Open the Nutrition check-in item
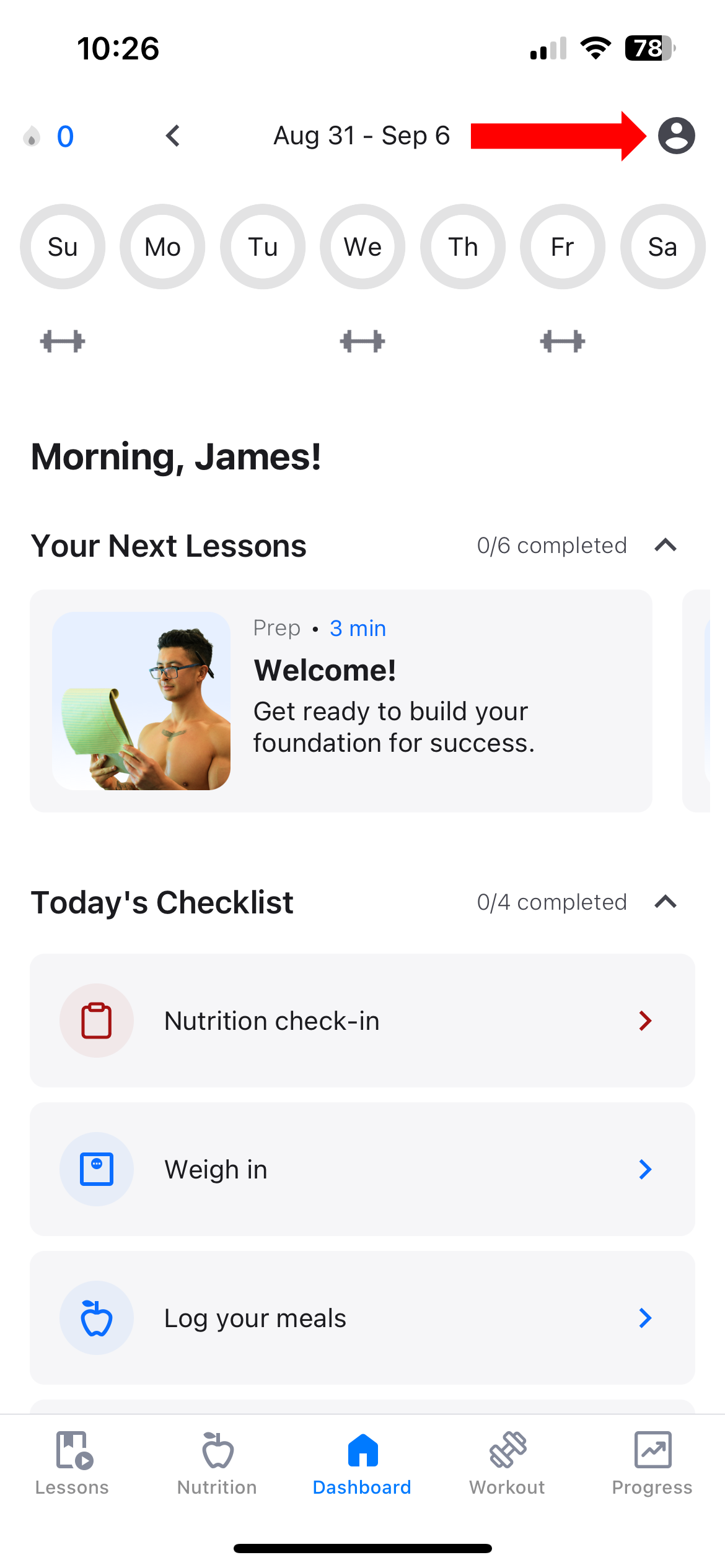This screenshot has height=1568, width=725. click(x=362, y=1021)
